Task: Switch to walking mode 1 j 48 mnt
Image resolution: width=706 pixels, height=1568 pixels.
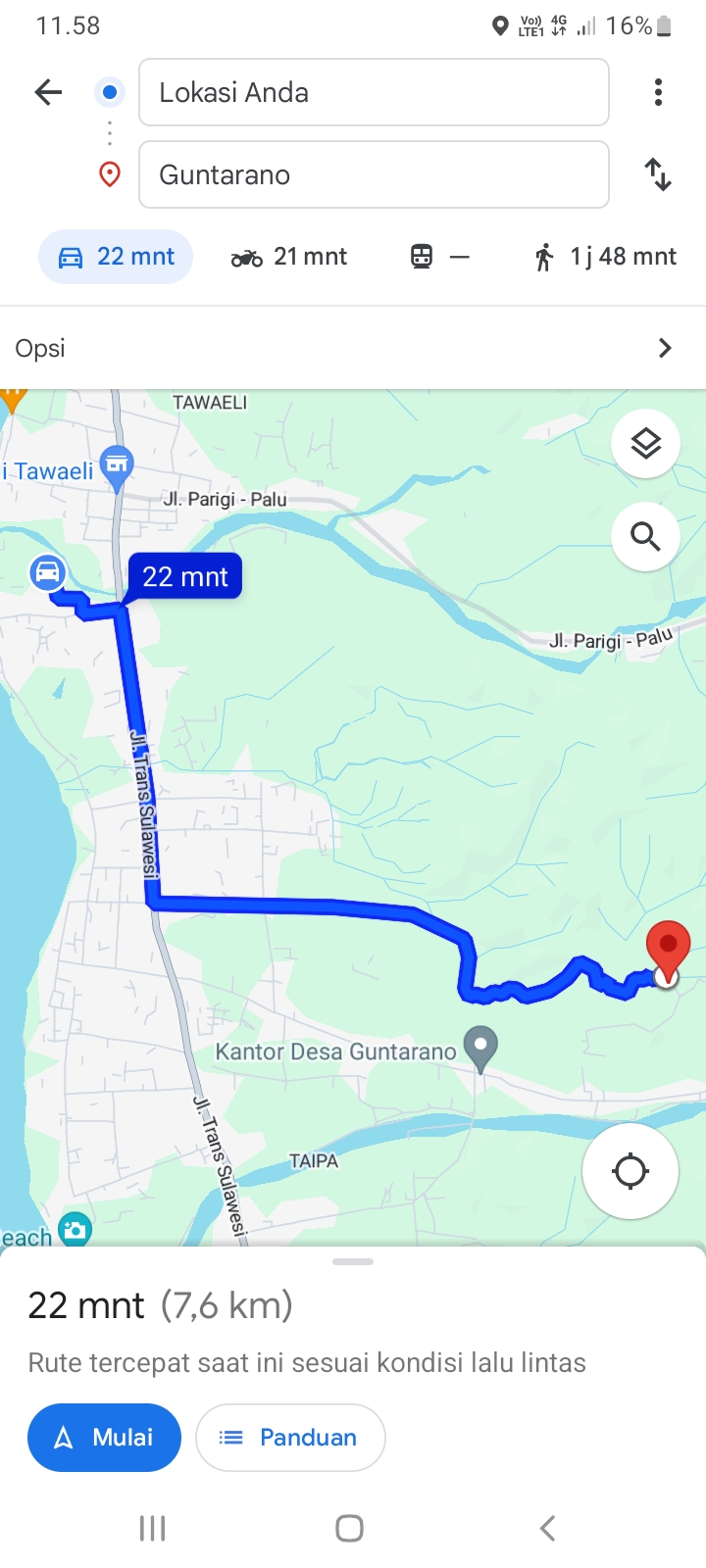Action: coord(605,257)
